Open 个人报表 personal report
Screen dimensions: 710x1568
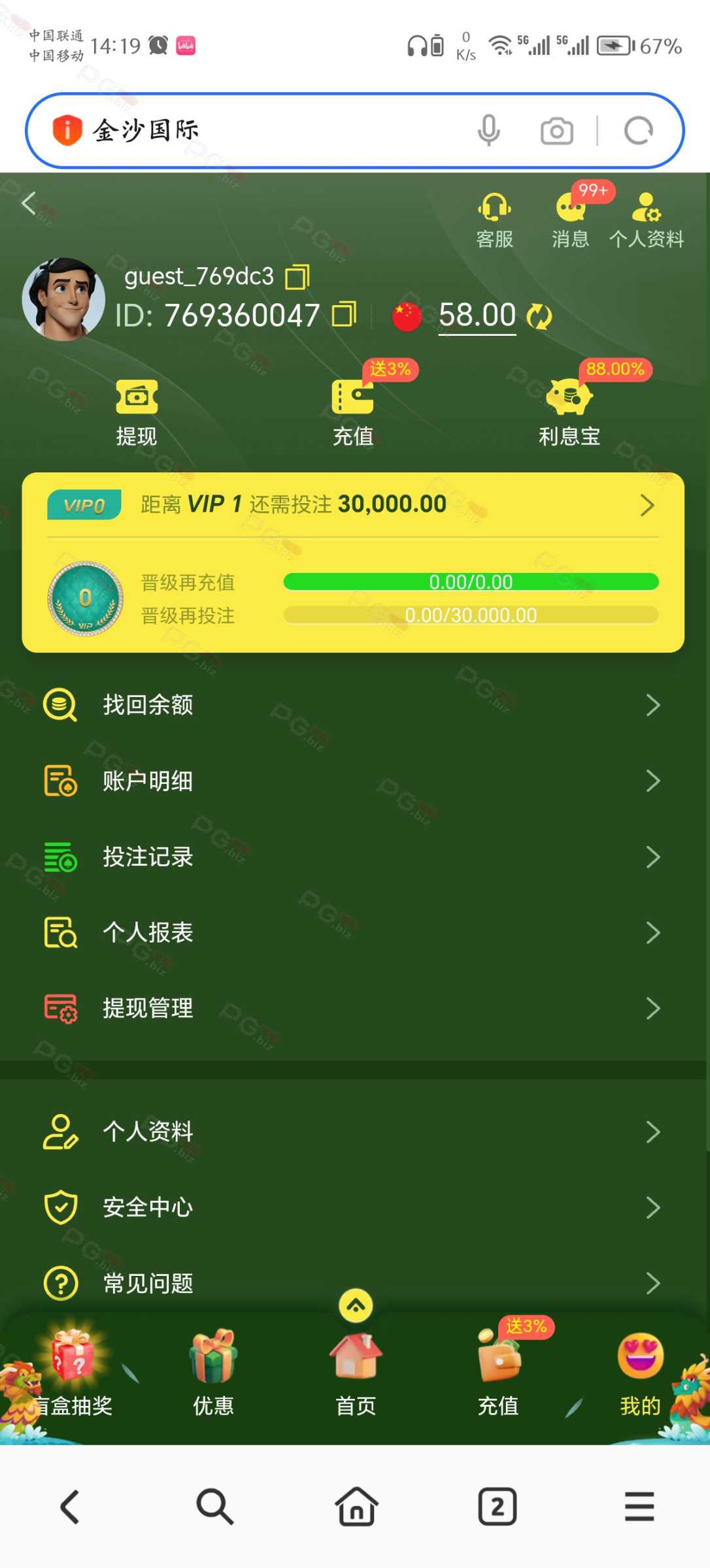pyautogui.click(x=353, y=932)
